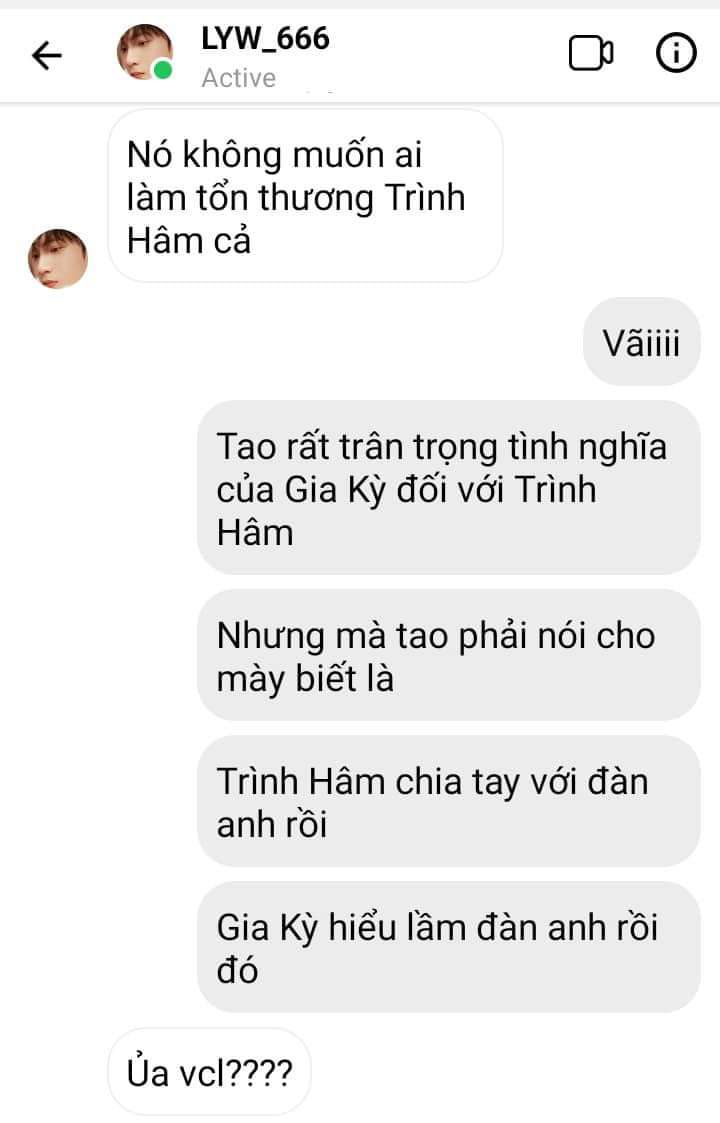Image resolution: width=720 pixels, height=1123 pixels.
Task: Go back using the arrow icon
Action: click(47, 54)
